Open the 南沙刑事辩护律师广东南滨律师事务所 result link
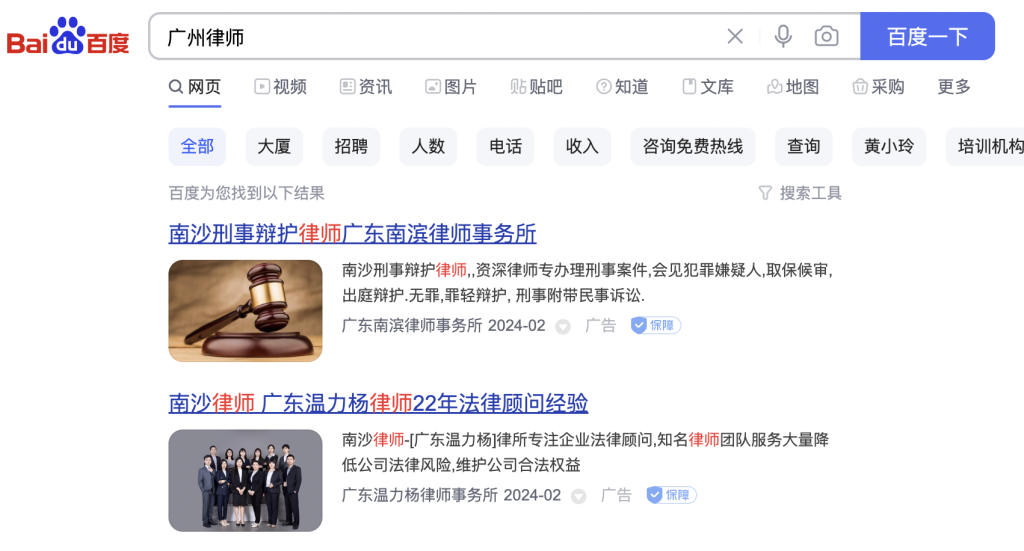This screenshot has height=551, width=1024. pyautogui.click(x=352, y=234)
